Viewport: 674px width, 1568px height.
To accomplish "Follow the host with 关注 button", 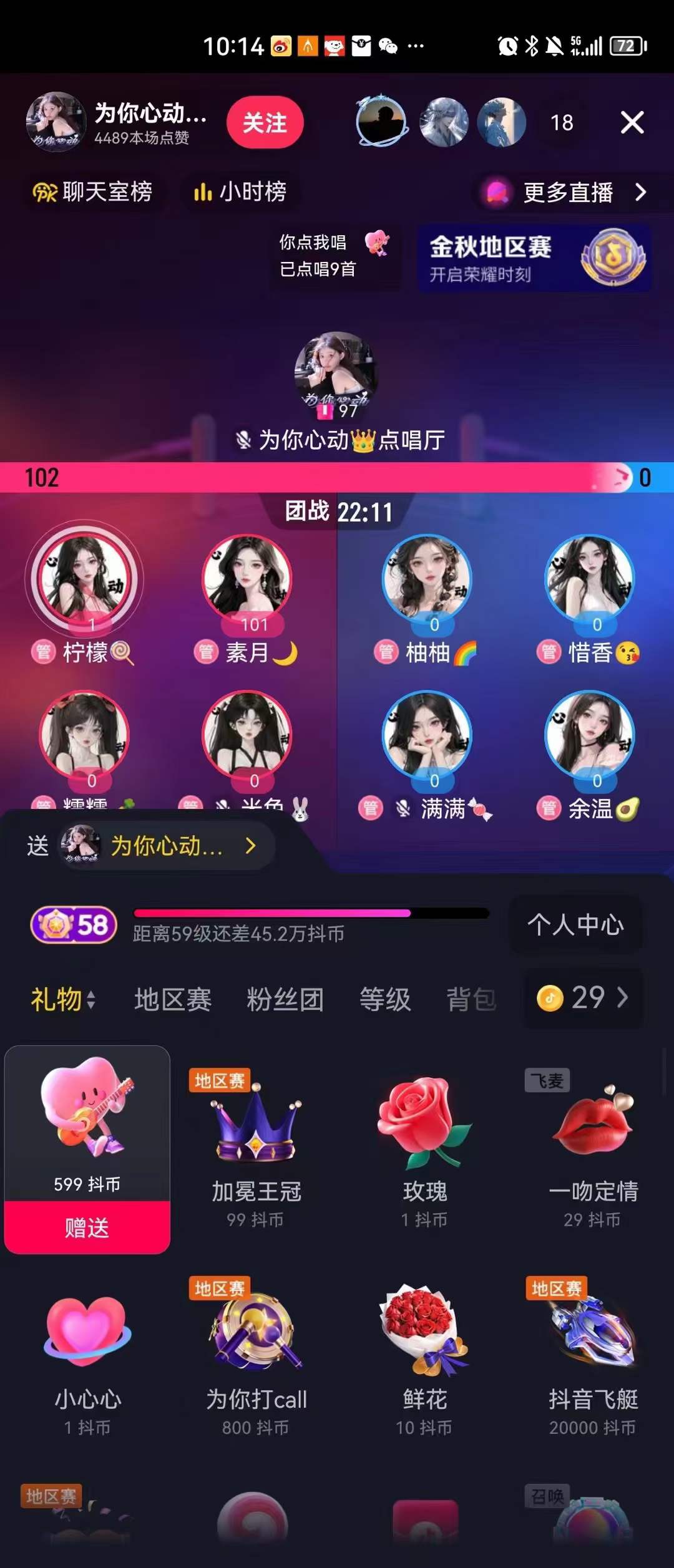I will [x=265, y=122].
